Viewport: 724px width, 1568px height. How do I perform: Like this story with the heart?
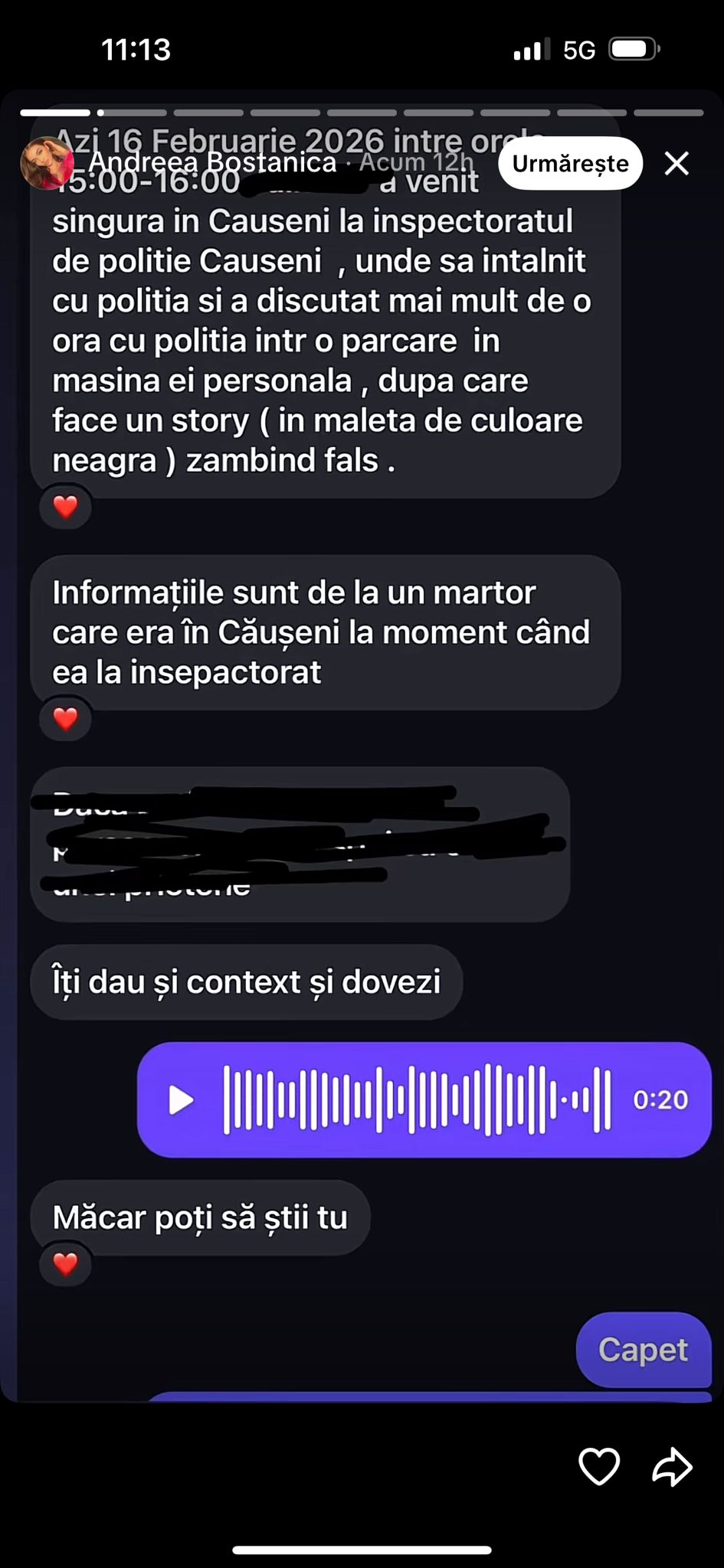[598, 1467]
